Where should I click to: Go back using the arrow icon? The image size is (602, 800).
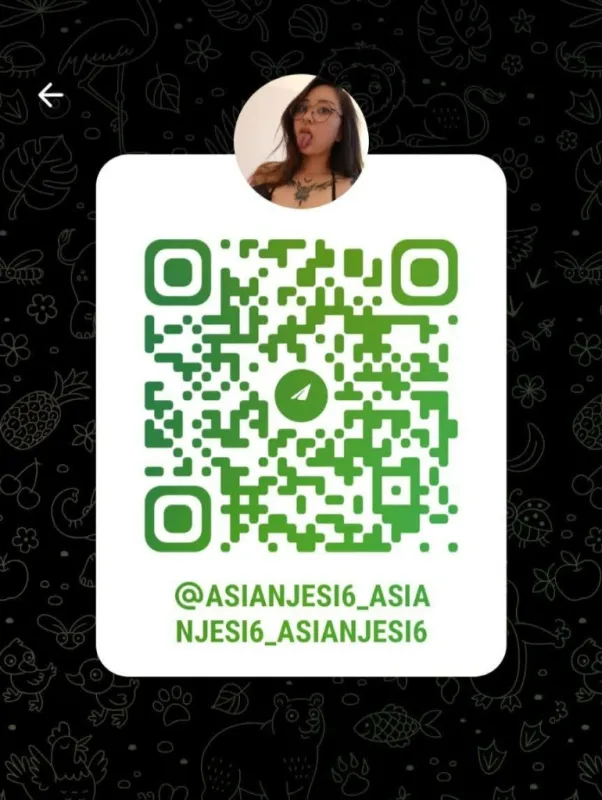pyautogui.click(x=51, y=95)
